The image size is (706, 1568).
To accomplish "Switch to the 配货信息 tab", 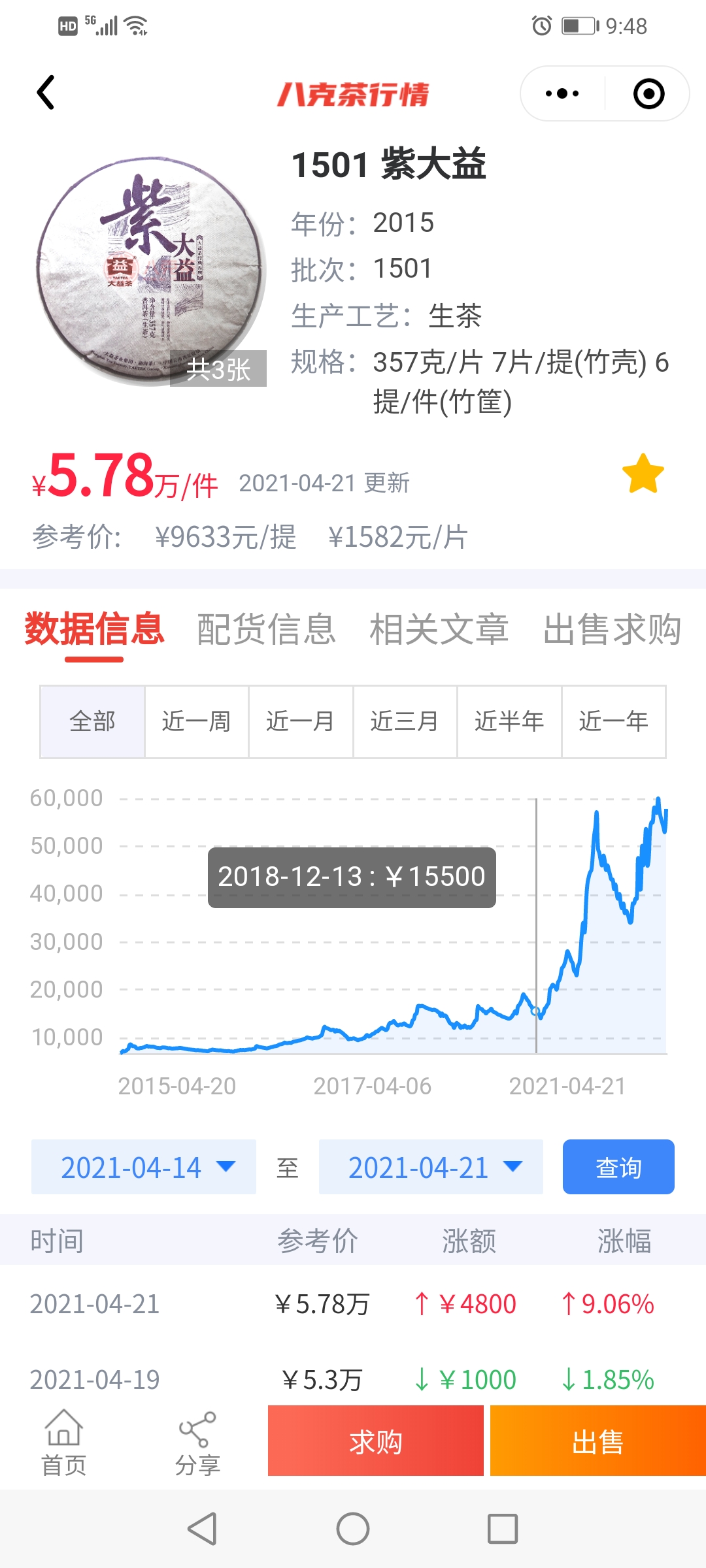I will click(267, 630).
